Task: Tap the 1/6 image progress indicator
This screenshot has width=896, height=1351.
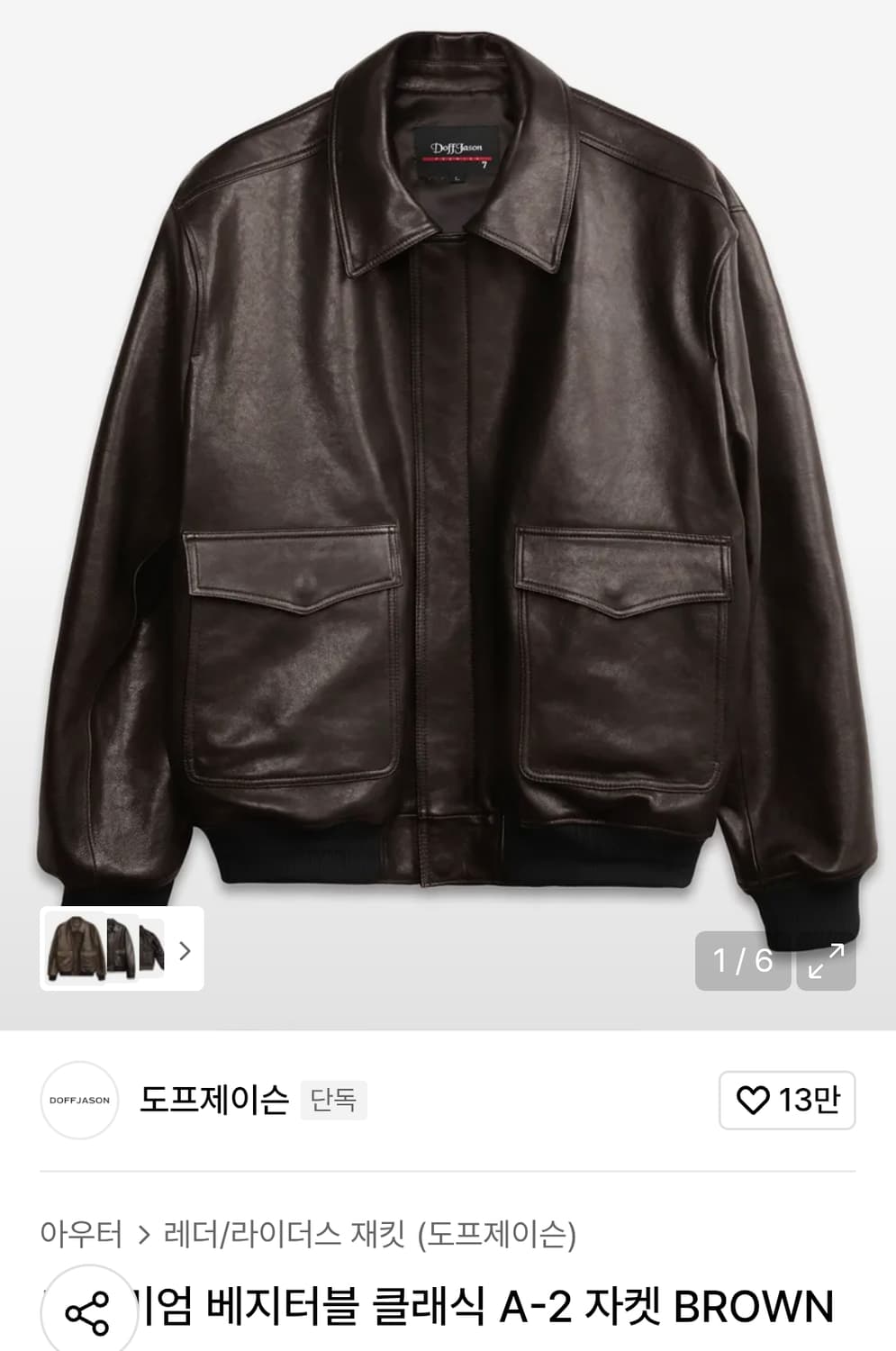Action: pyautogui.click(x=742, y=962)
